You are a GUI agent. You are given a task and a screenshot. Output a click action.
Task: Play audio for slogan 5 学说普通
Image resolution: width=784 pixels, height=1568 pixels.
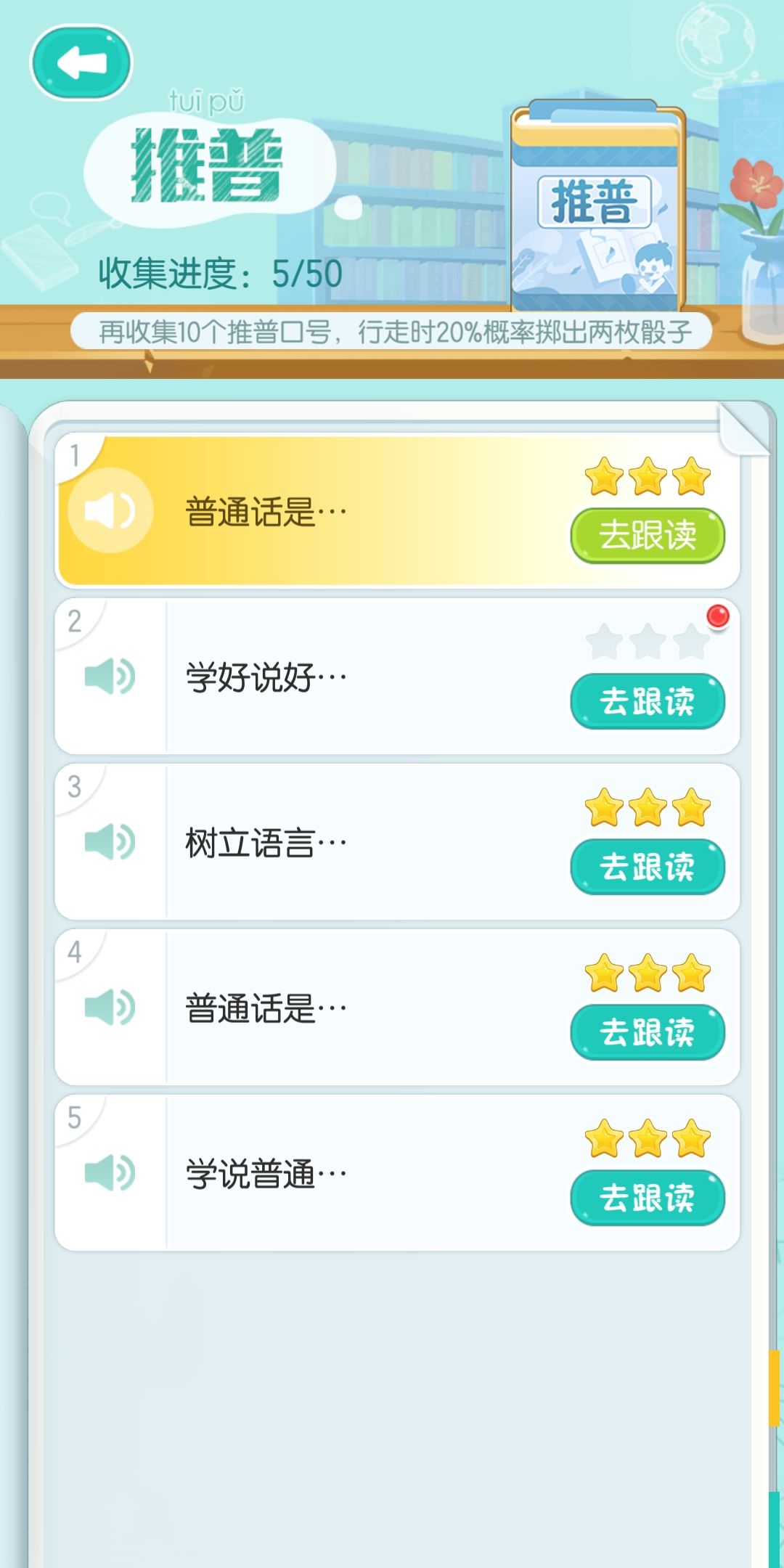pos(111,1172)
